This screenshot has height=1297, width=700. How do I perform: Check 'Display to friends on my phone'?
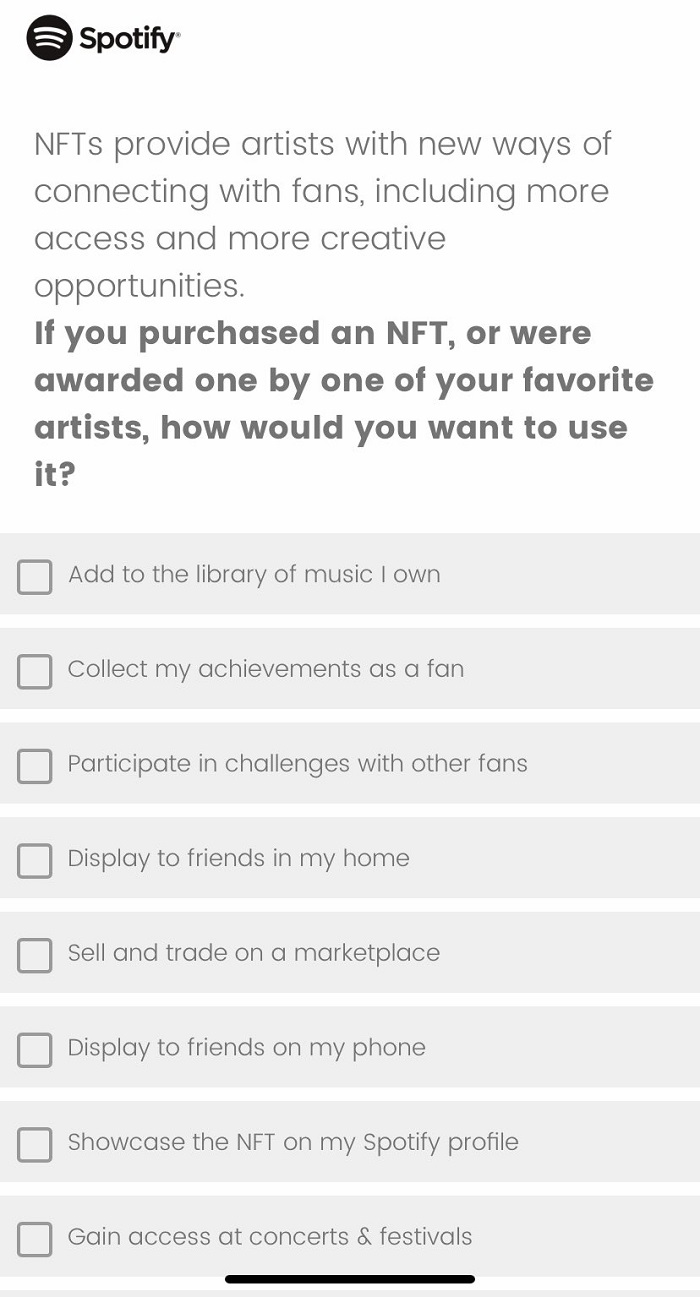[x=35, y=1049]
